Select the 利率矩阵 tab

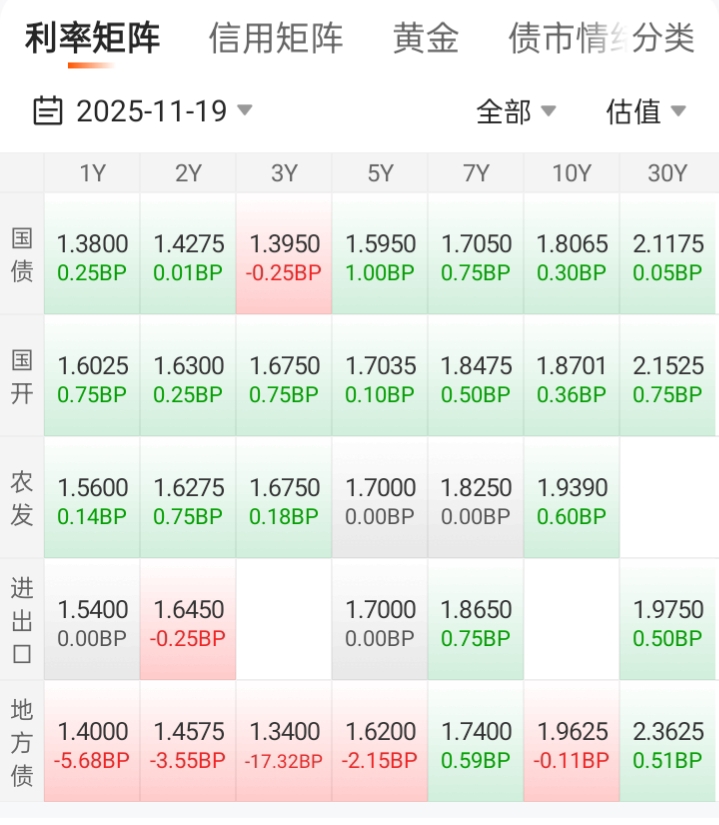click(x=92, y=39)
